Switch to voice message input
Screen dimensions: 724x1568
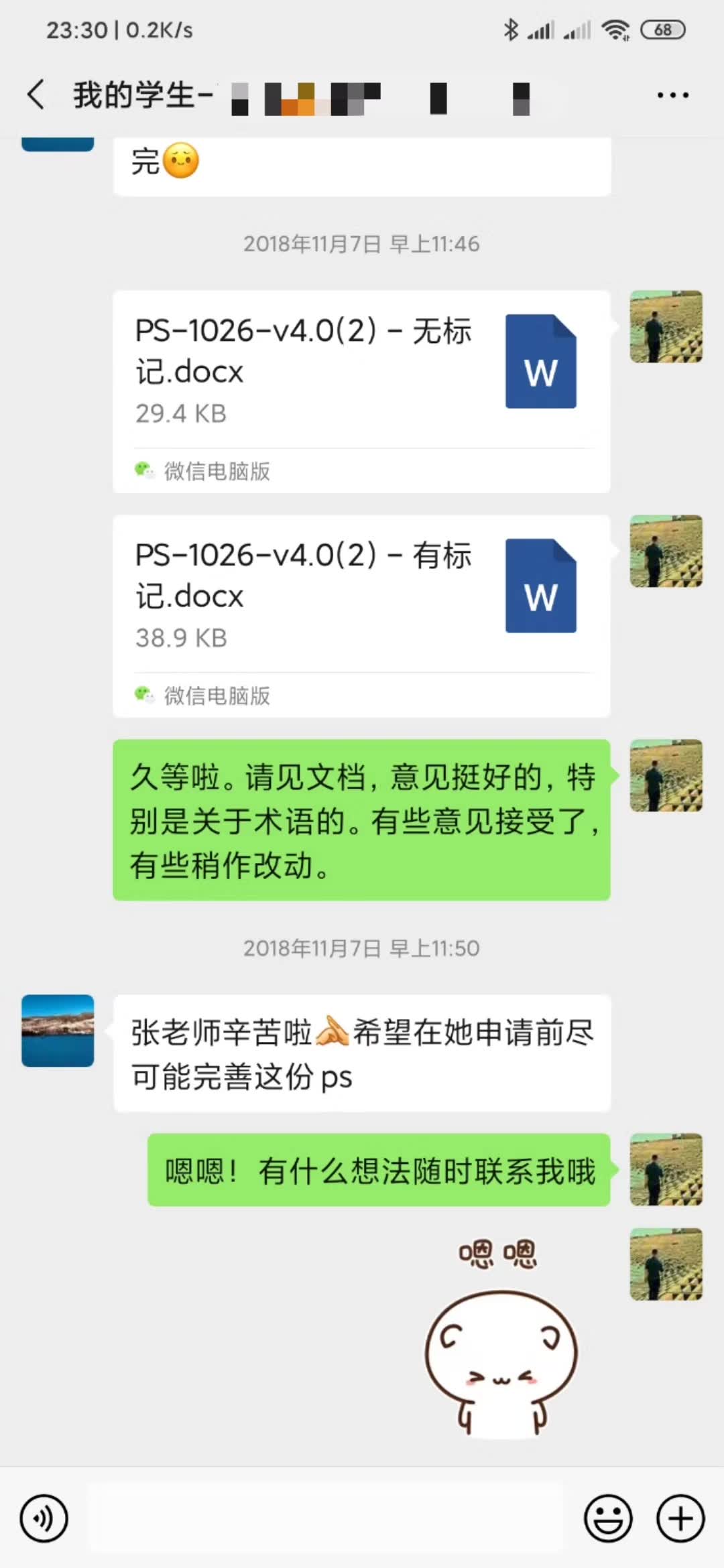click(44, 1518)
